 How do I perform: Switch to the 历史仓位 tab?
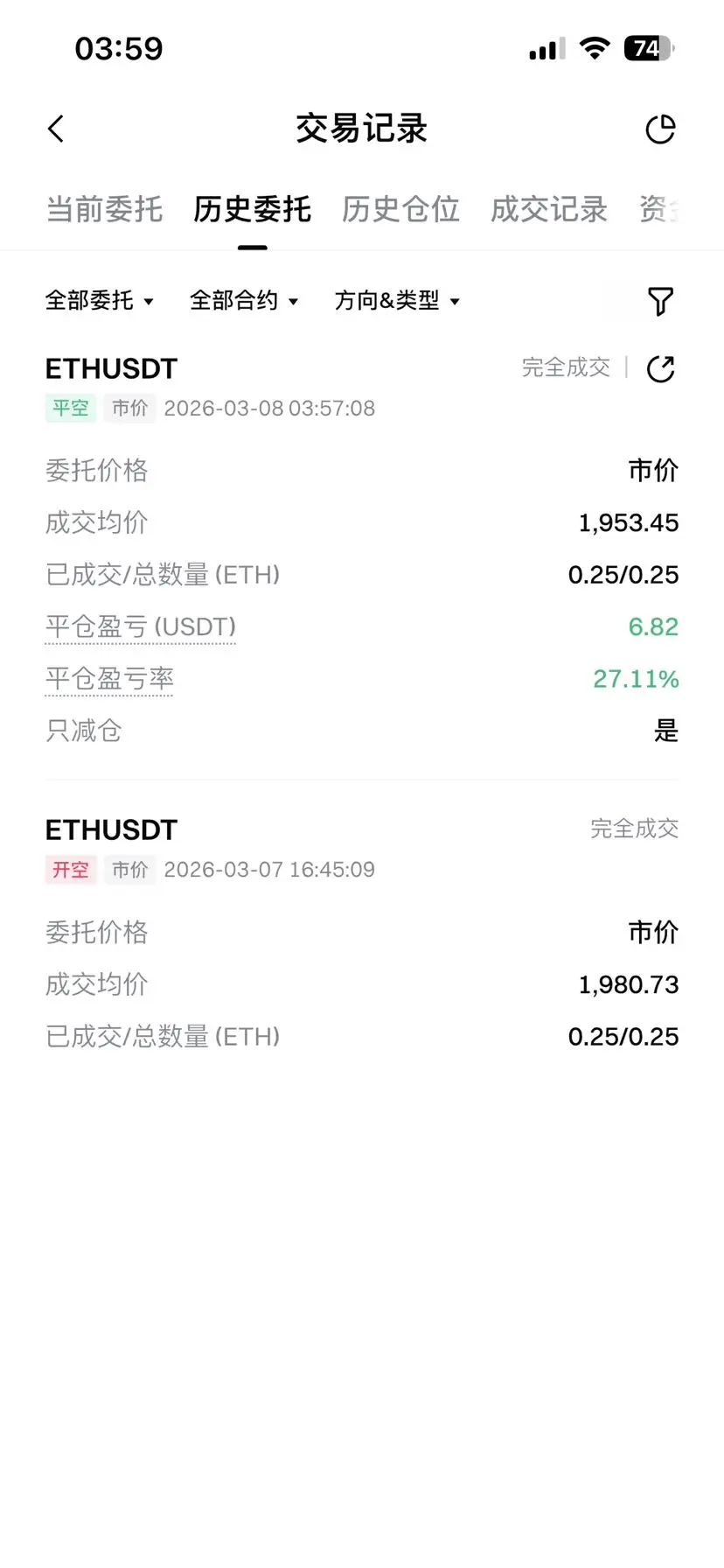click(x=400, y=210)
